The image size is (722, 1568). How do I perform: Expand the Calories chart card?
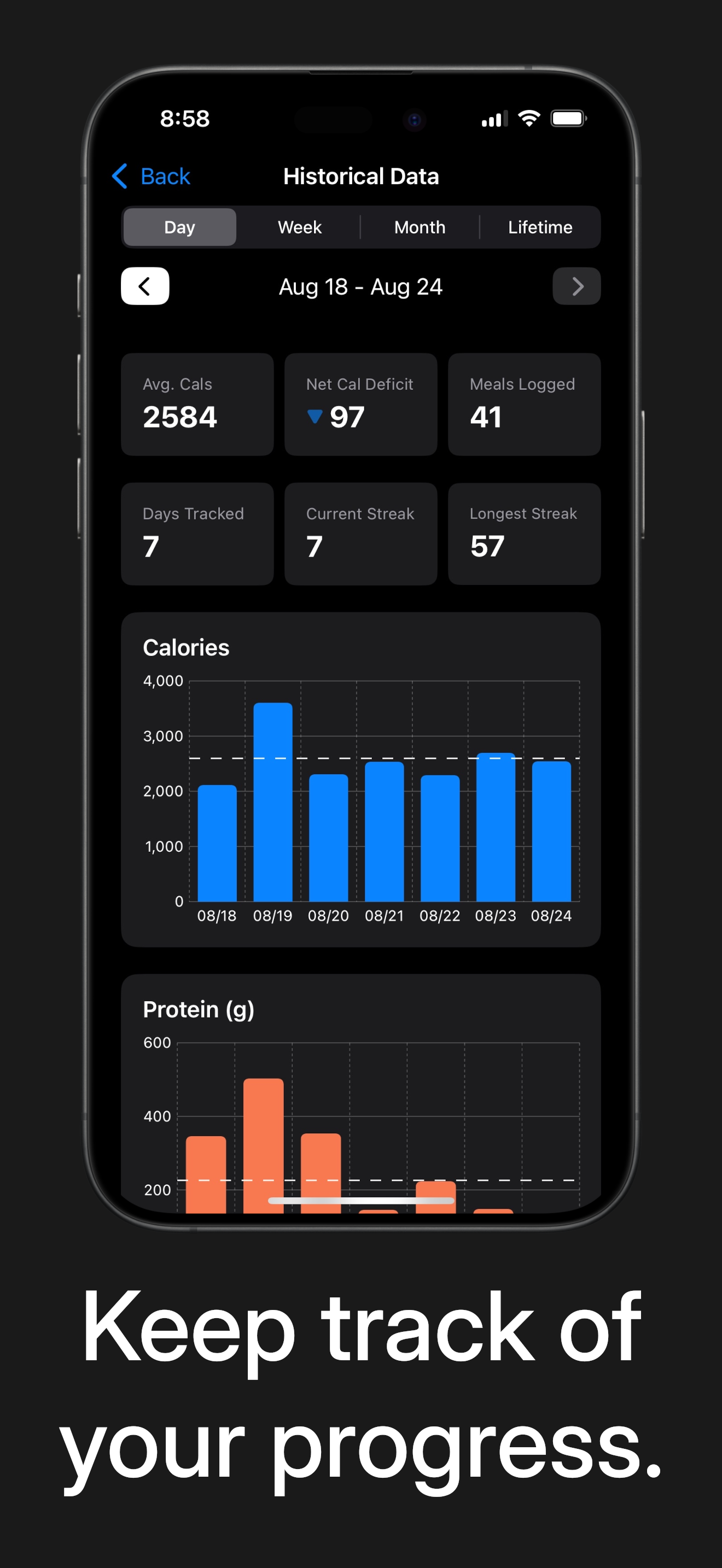click(361, 779)
